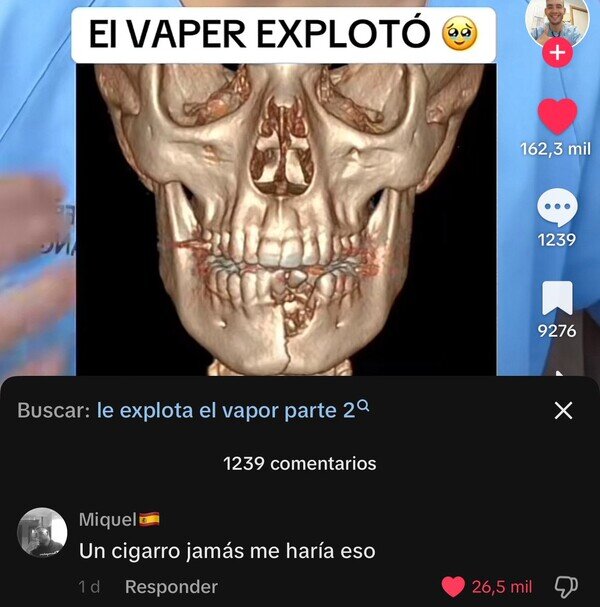Viewport: 600px width, 607px height.
Task: Bookmark this video
Action: tap(557, 298)
